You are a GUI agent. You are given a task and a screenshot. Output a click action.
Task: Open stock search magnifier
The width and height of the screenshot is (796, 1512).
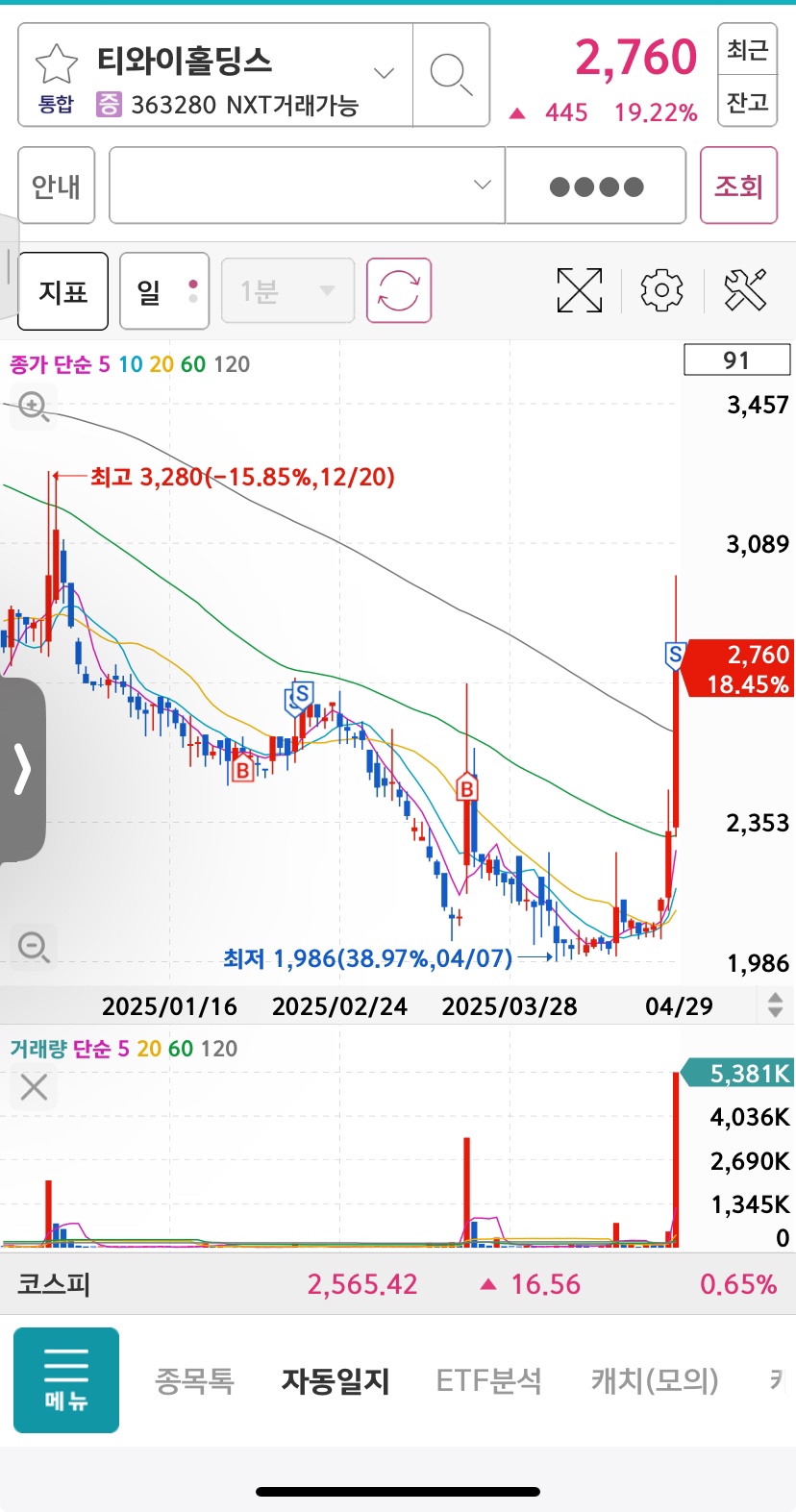(451, 74)
